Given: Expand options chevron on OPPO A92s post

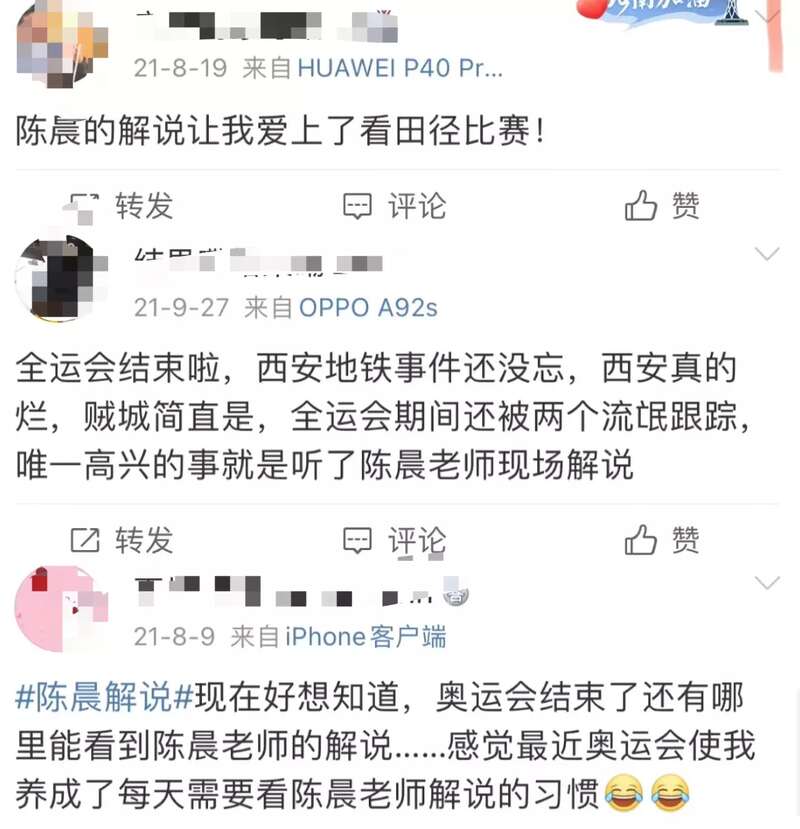Looking at the screenshot, I should click(767, 254).
